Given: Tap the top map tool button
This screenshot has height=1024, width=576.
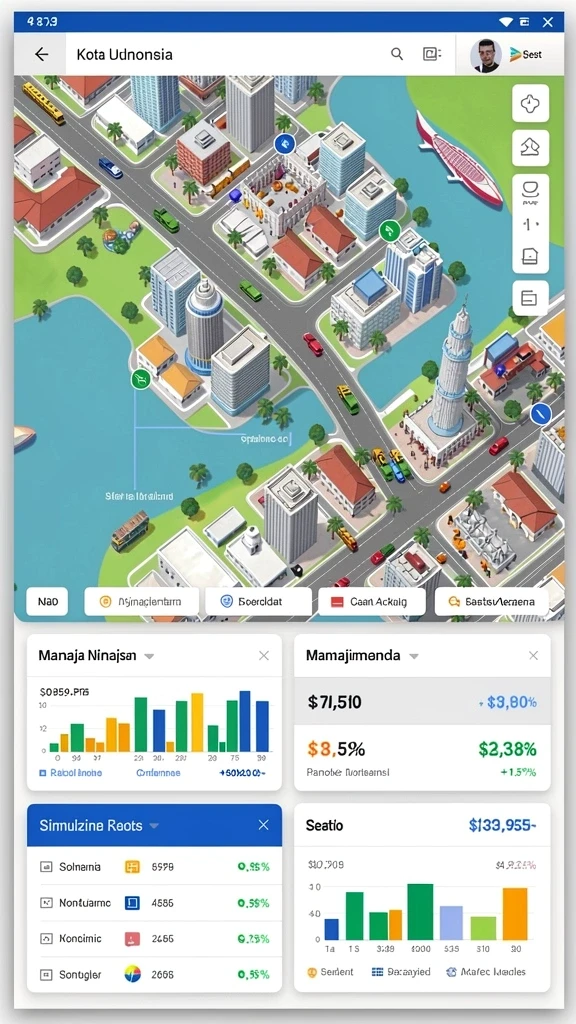Looking at the screenshot, I should (x=530, y=103).
